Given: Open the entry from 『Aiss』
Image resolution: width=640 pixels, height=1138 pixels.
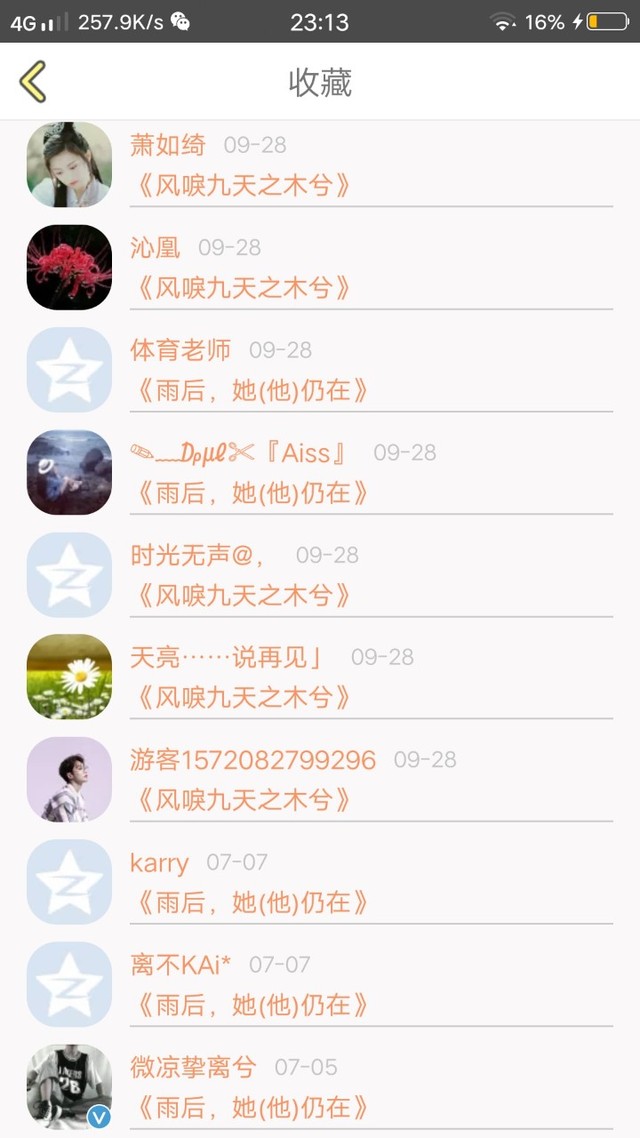Looking at the screenshot, I should tap(320, 472).
